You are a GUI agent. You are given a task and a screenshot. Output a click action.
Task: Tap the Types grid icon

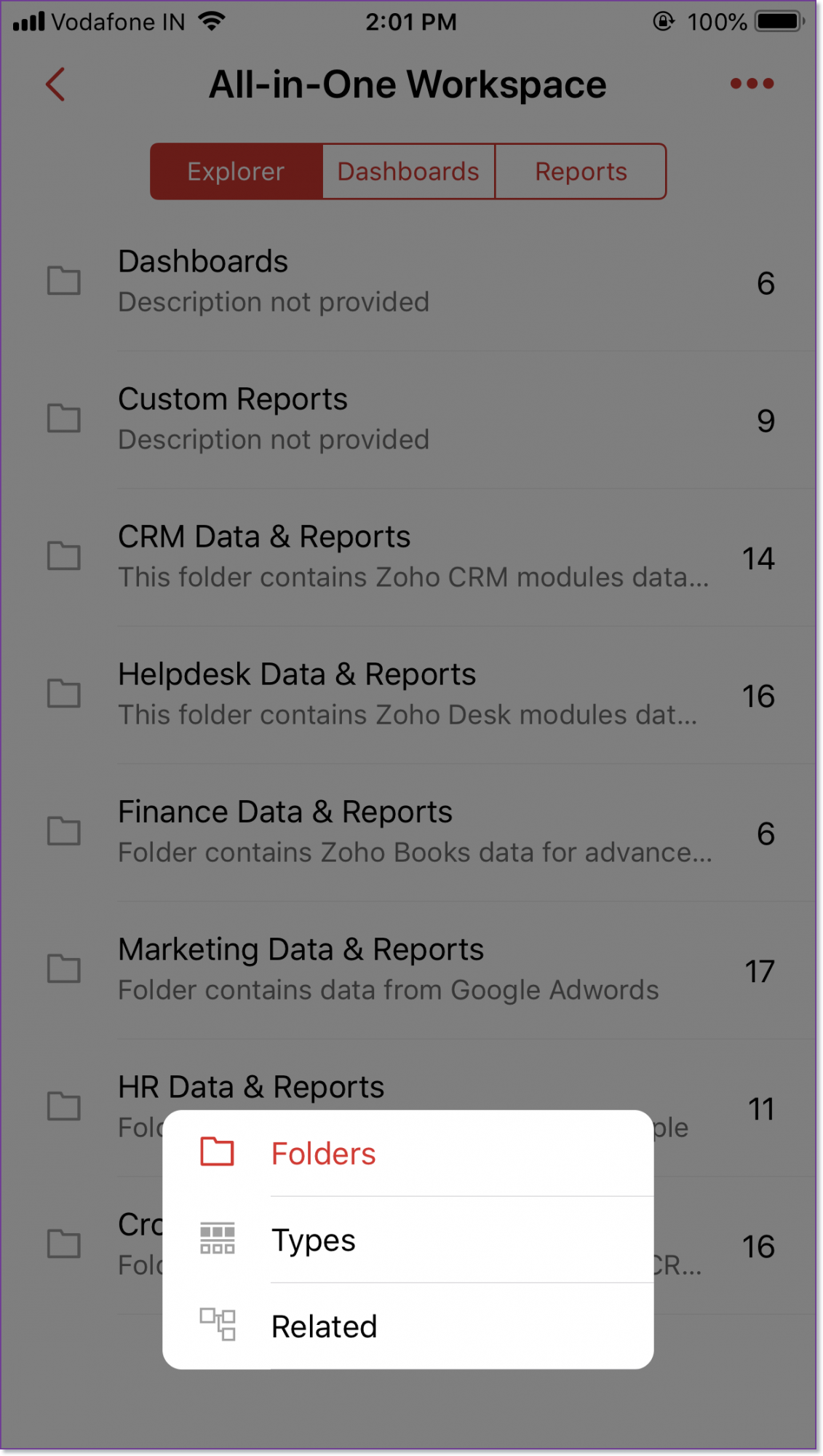216,1238
